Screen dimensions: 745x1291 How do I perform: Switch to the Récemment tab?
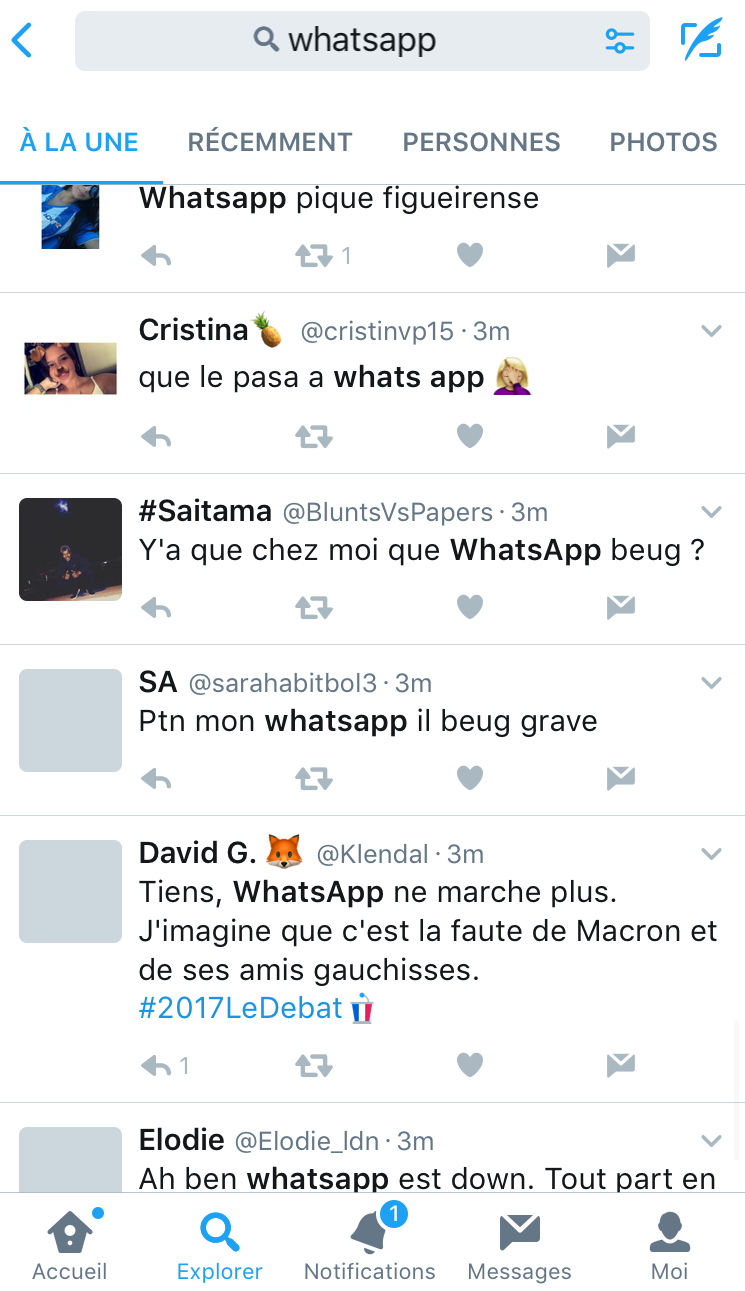(270, 142)
